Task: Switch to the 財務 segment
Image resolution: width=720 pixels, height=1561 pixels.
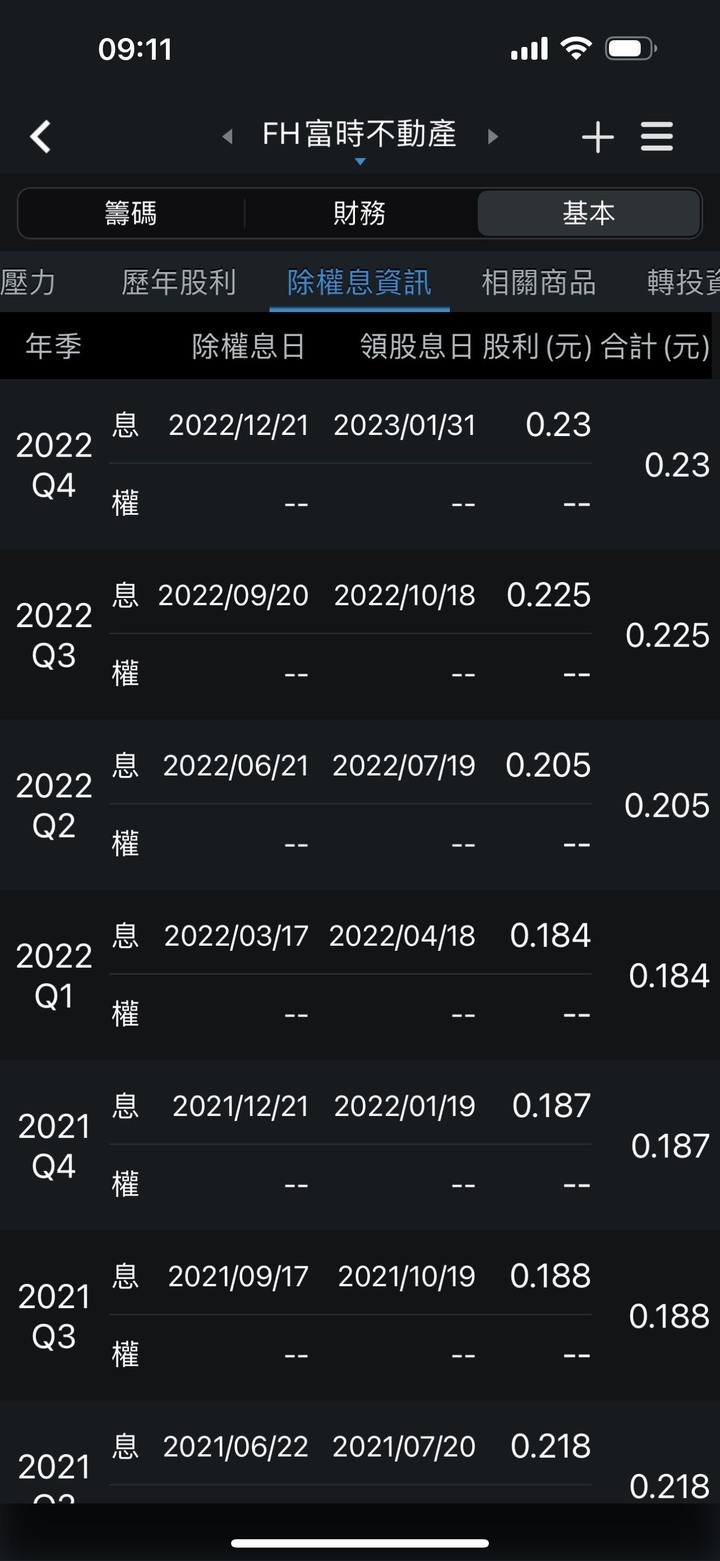Action: [x=360, y=213]
